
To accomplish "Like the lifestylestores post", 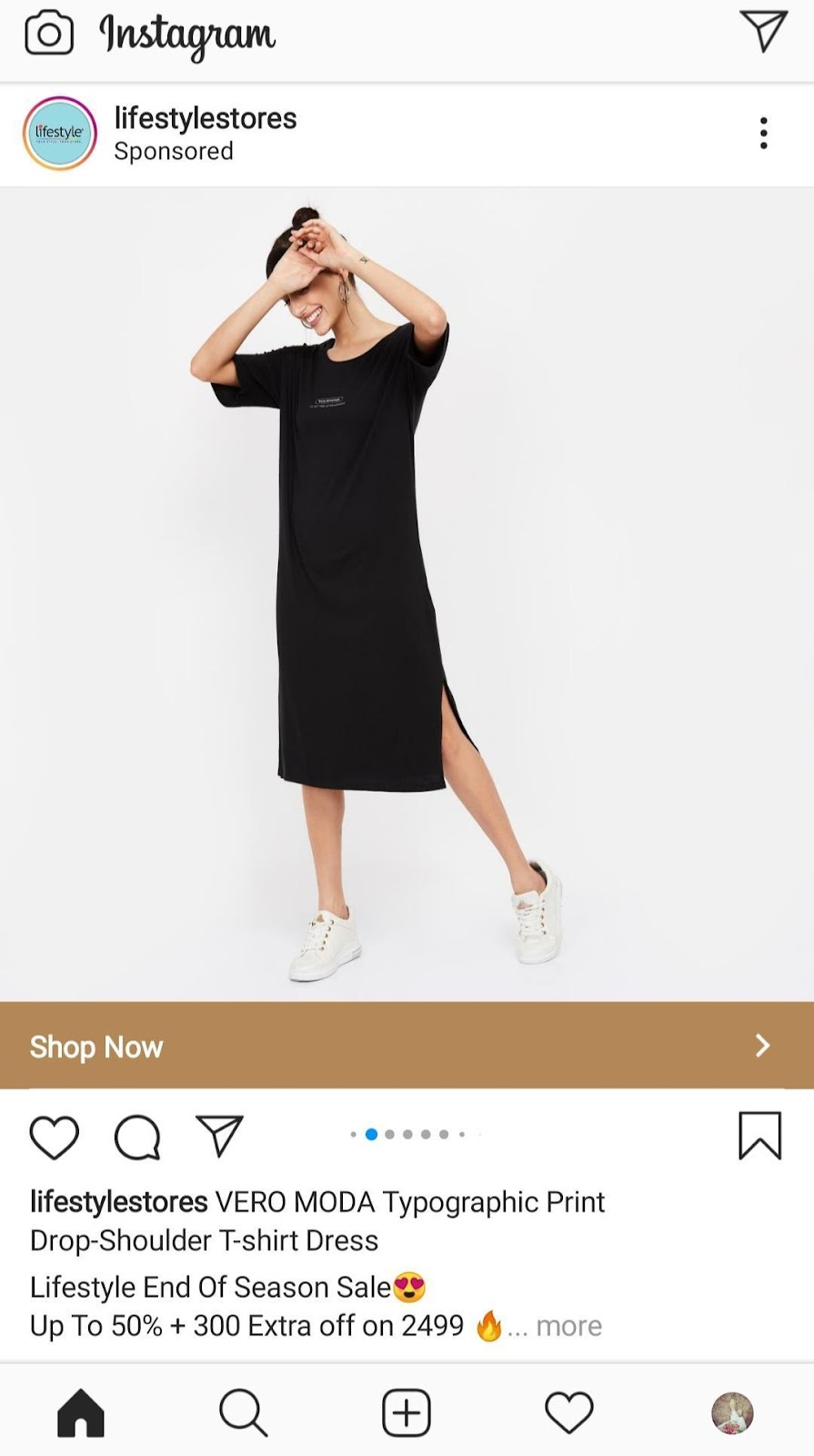I will (x=55, y=1137).
